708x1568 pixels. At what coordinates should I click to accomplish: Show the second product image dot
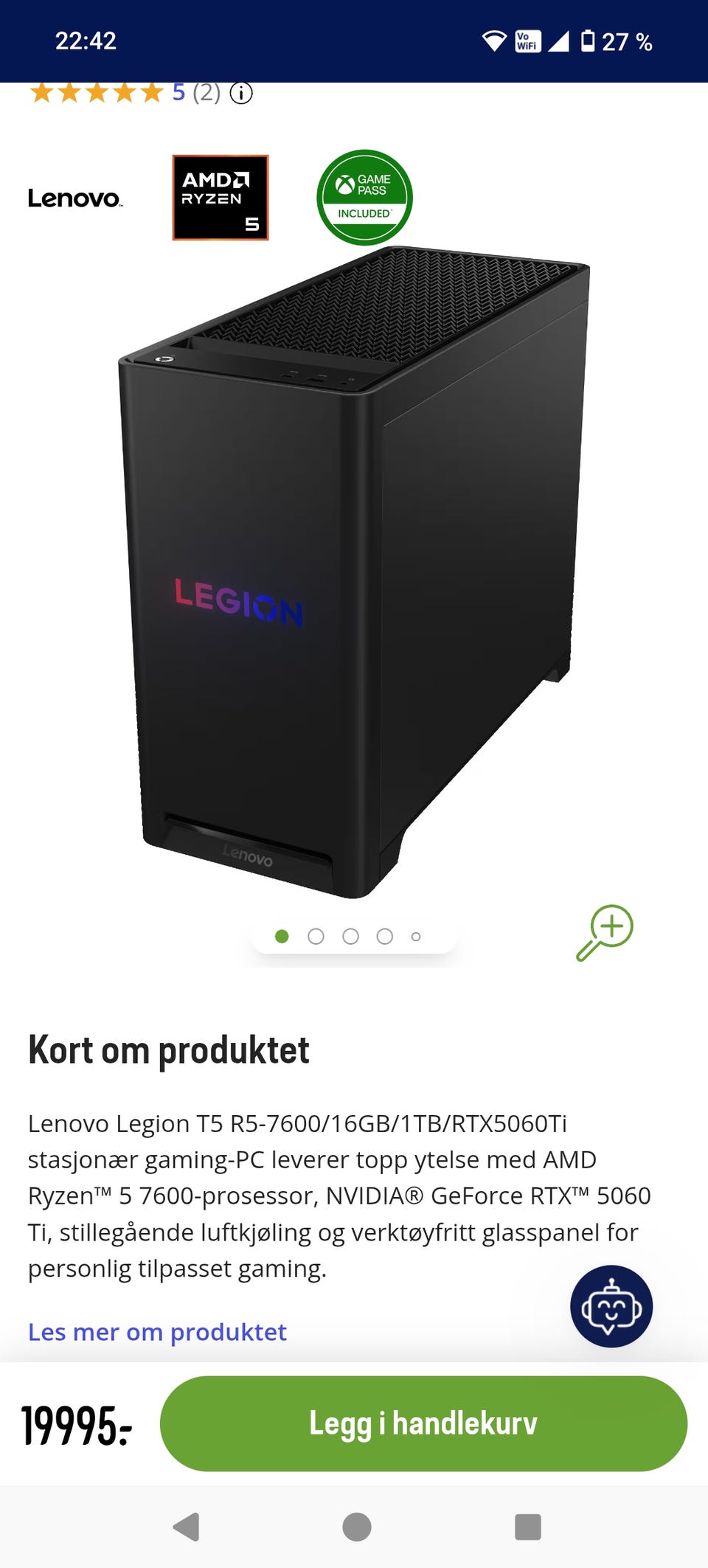coord(316,936)
